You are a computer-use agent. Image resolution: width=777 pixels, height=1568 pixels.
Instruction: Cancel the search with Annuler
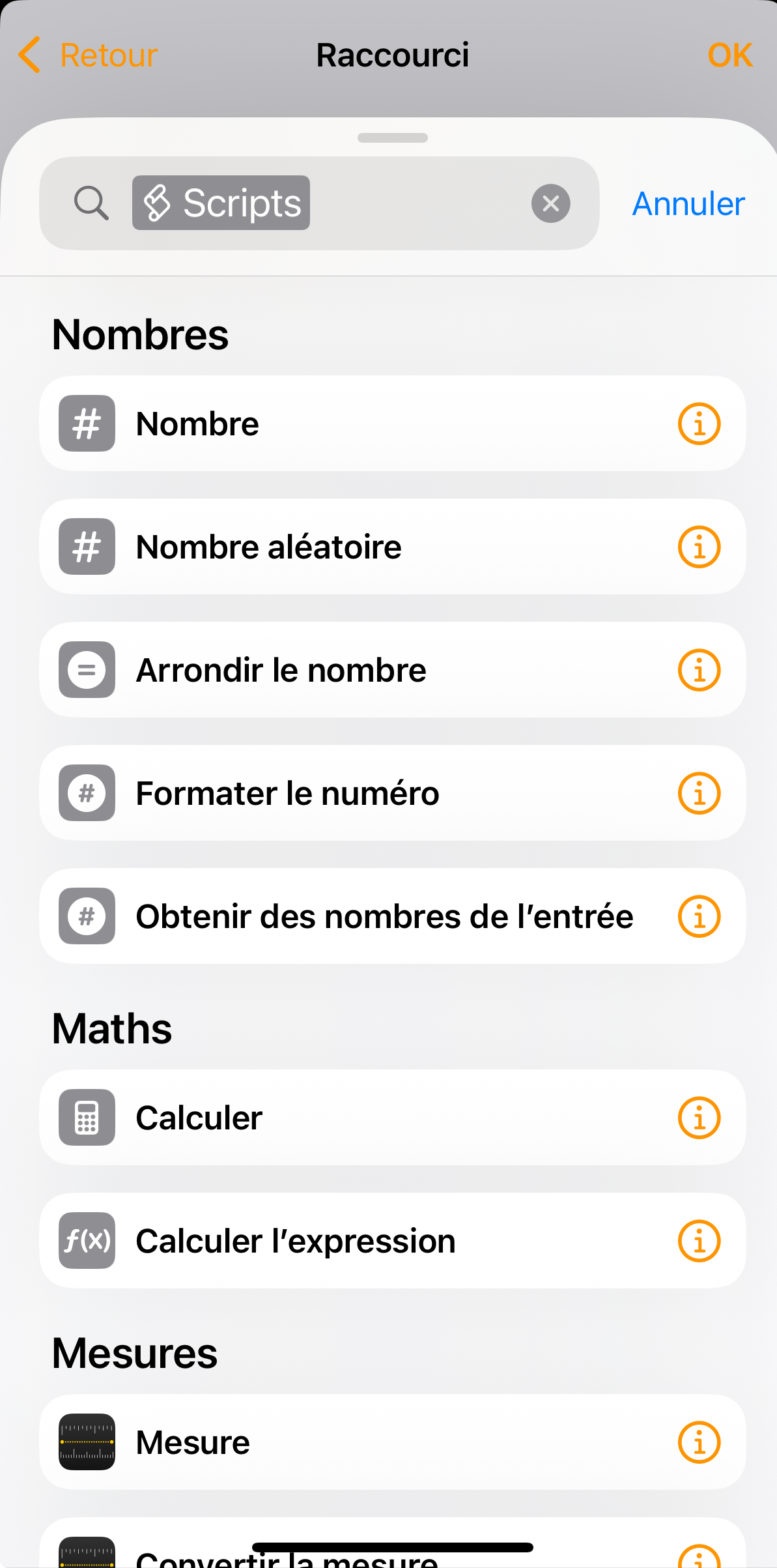click(688, 203)
